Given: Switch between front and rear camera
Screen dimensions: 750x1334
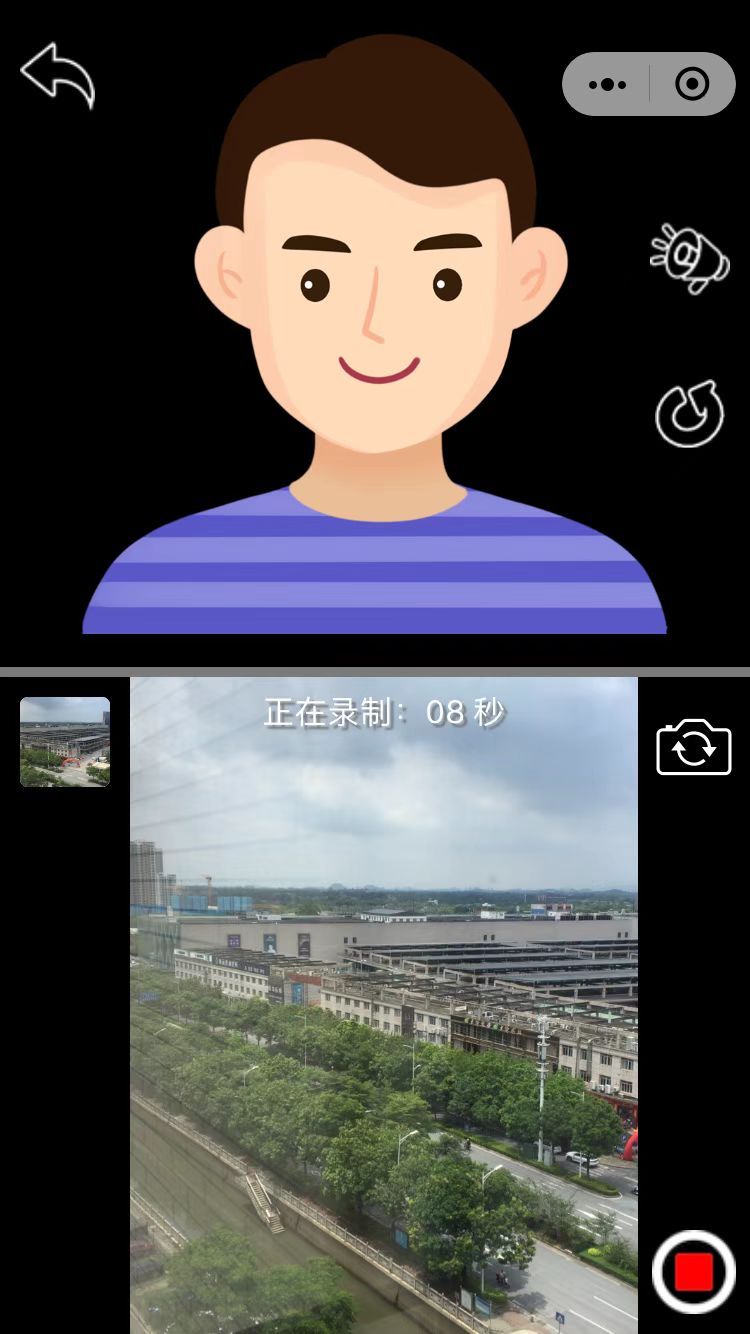Looking at the screenshot, I should (x=693, y=747).
